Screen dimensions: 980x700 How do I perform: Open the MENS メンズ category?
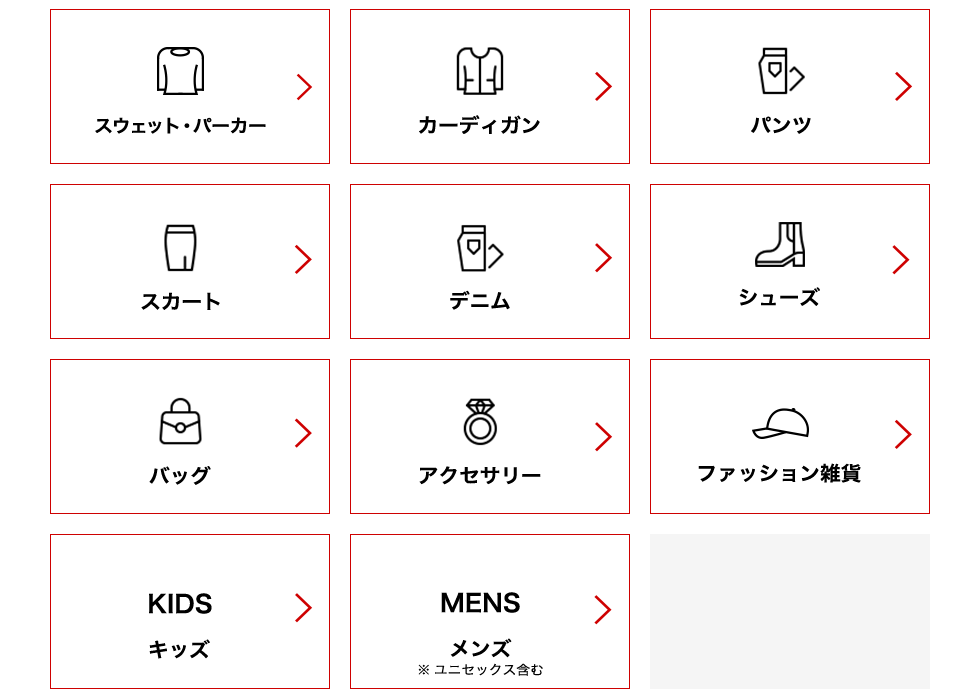tap(489, 611)
